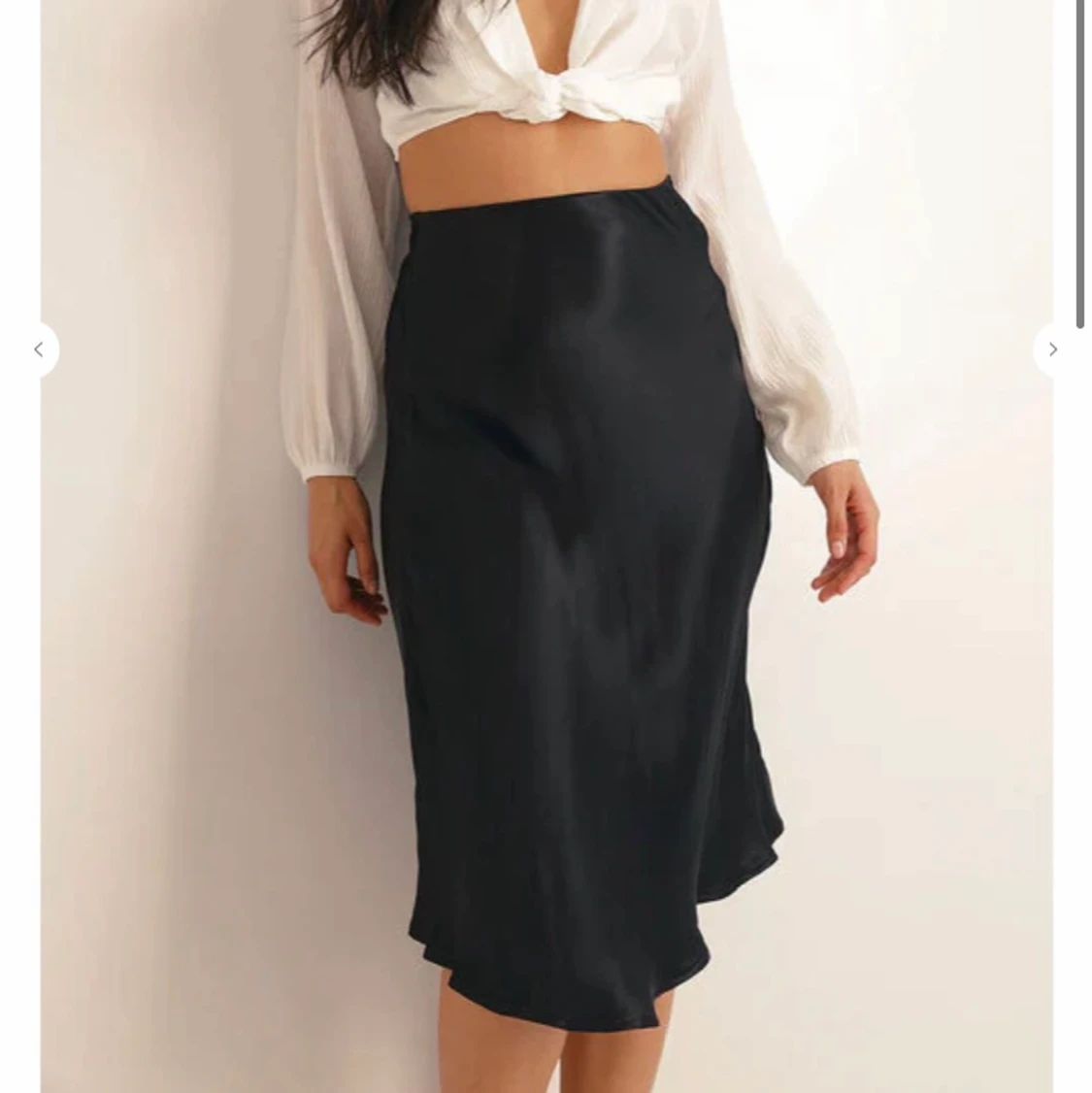Go to the previous product photo
The image size is (1092, 1093).
(x=39, y=349)
